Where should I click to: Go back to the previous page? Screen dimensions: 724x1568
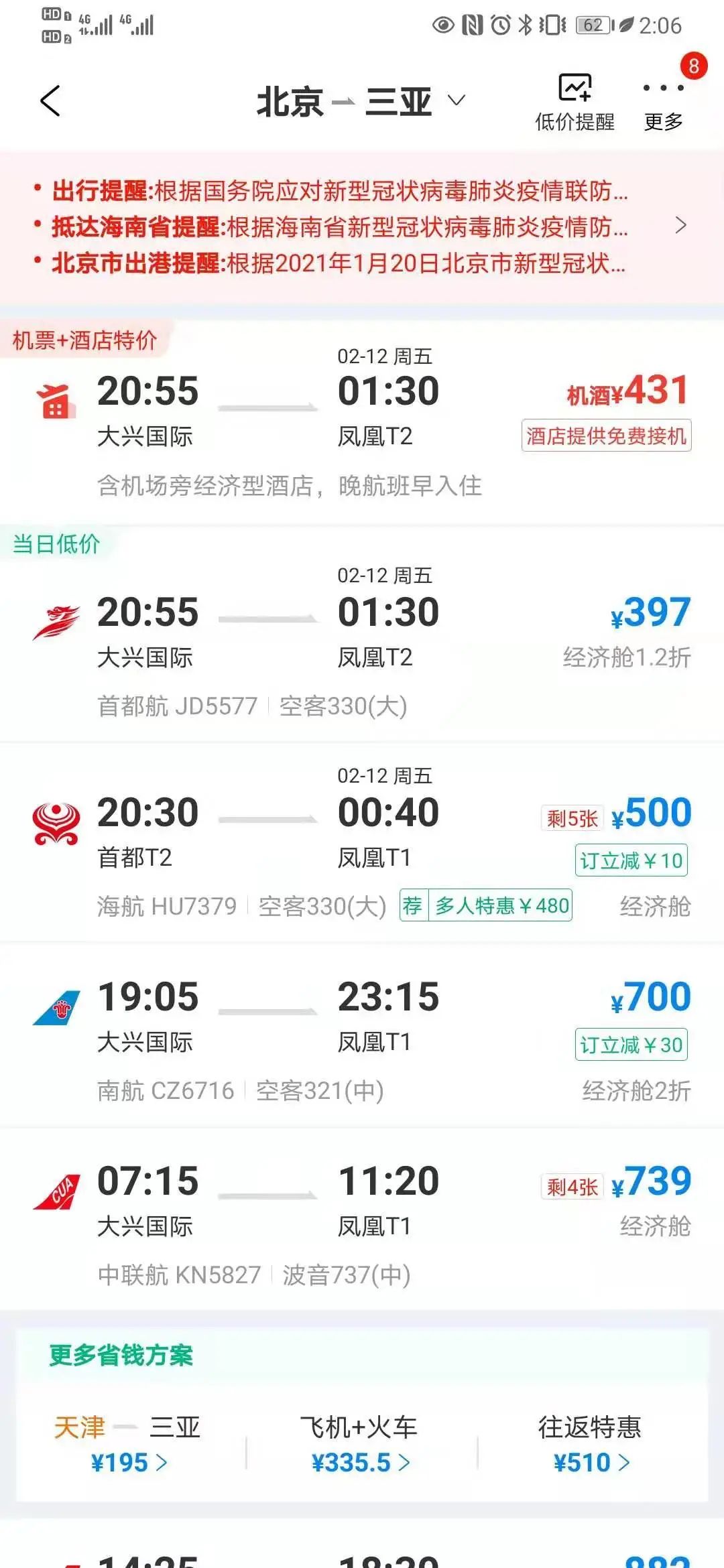point(50,101)
